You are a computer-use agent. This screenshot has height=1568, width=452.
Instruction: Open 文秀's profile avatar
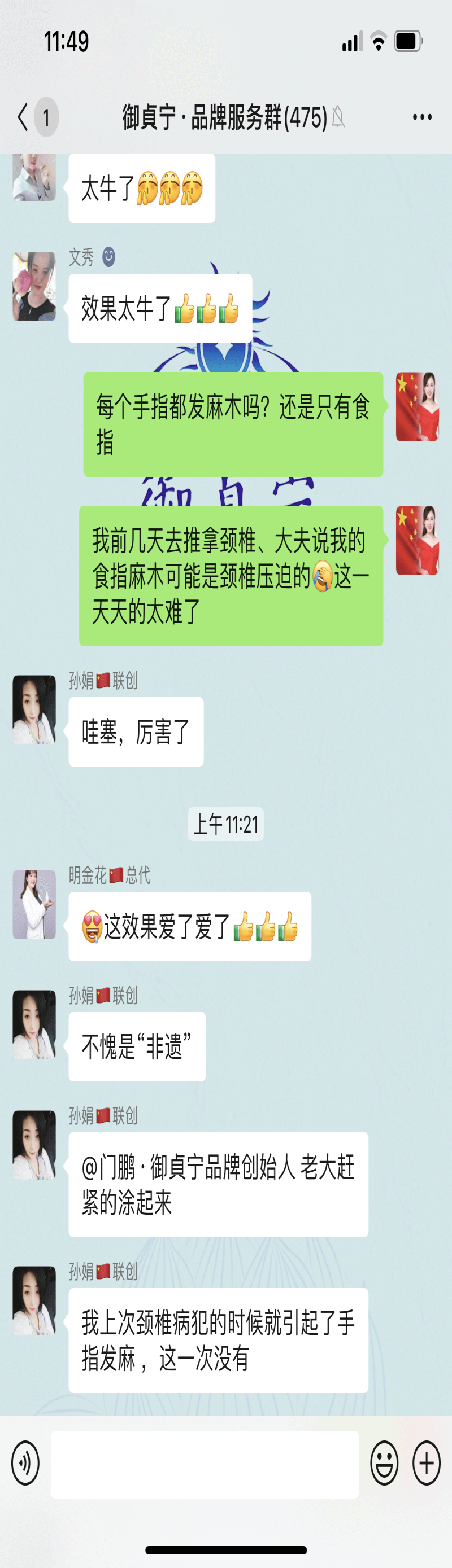pyautogui.click(x=34, y=286)
